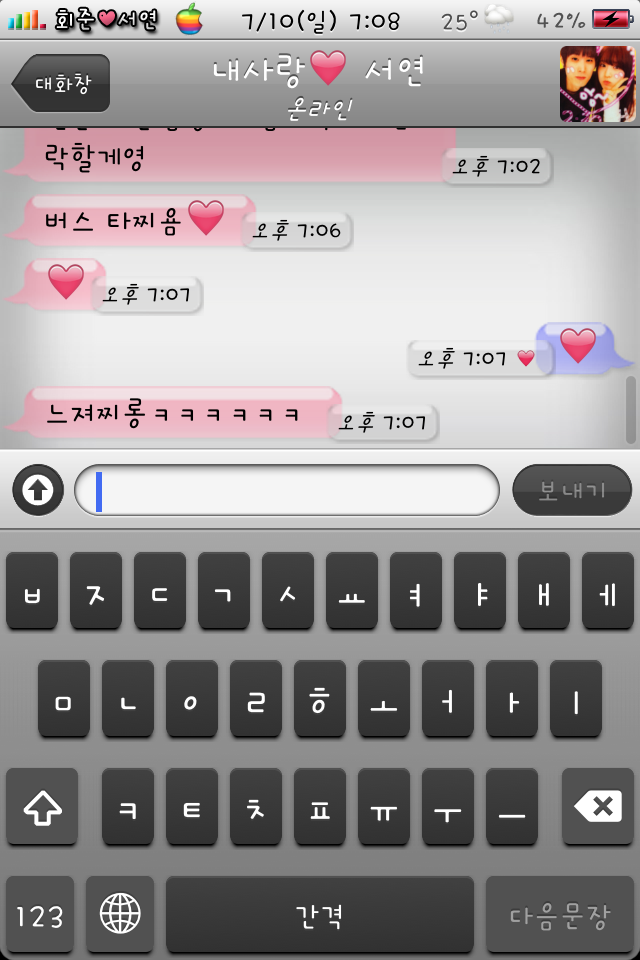Tap the upload arrow icon beside the input

point(38,490)
